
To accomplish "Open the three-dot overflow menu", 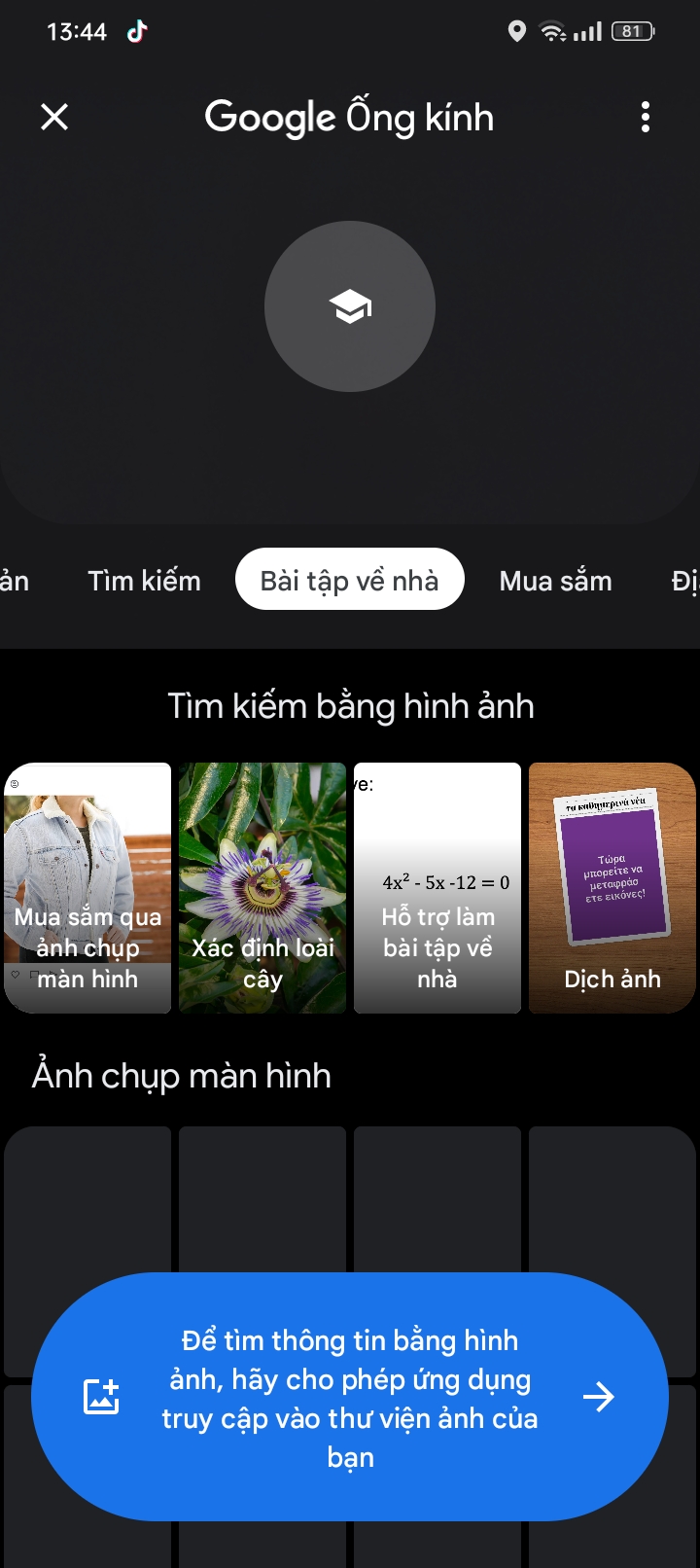I will click(645, 118).
